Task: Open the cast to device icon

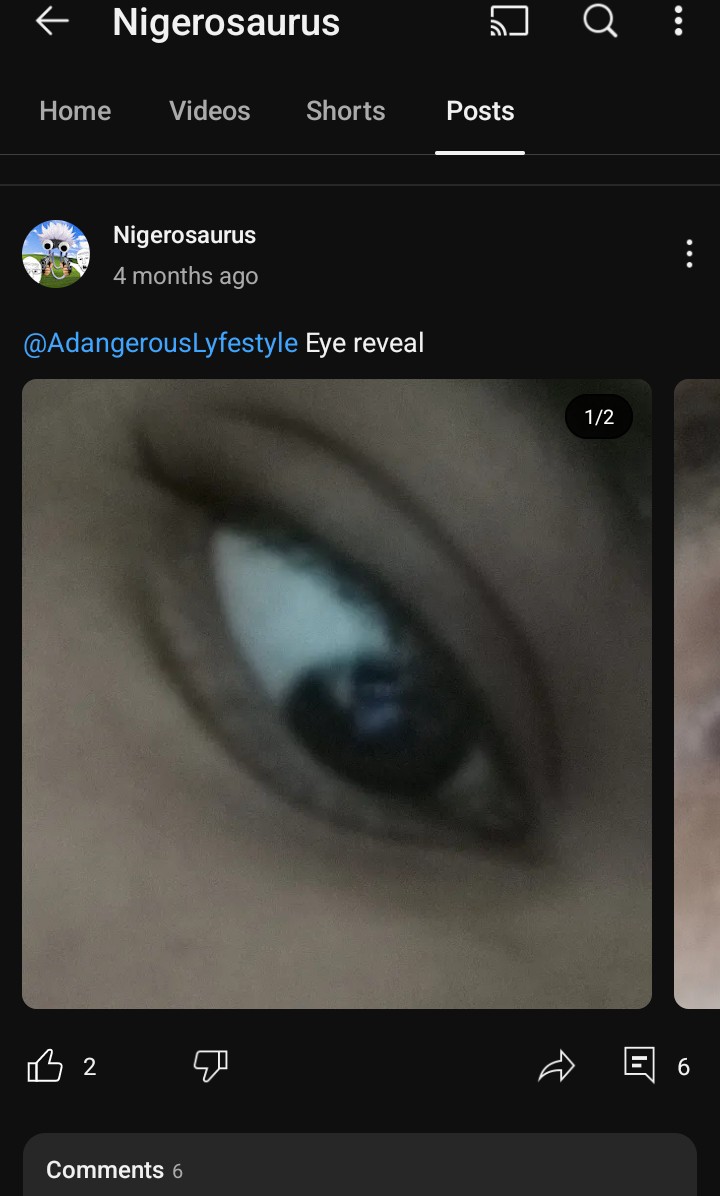Action: click(x=509, y=21)
